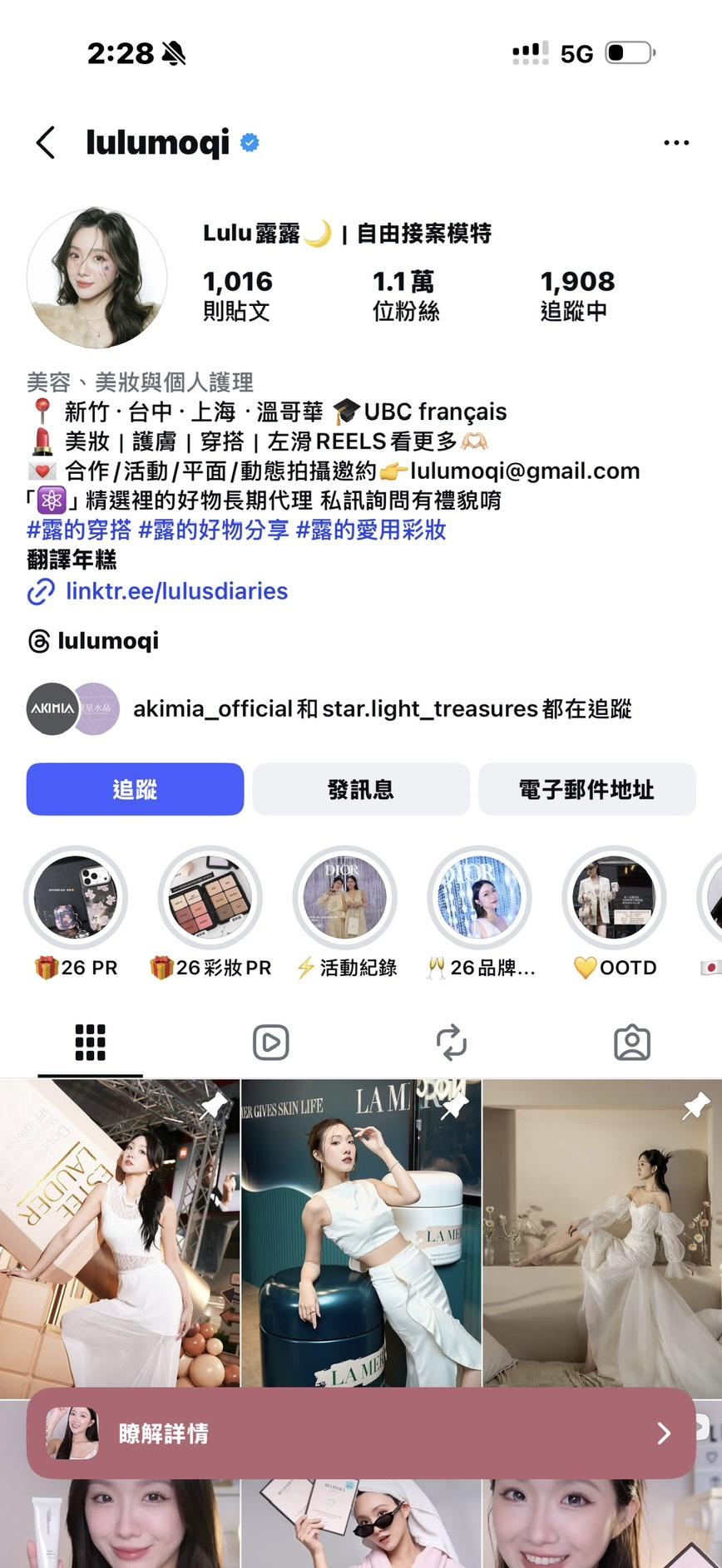Open the three-dot overflow menu
This screenshot has width=722, height=1568.
tap(676, 143)
